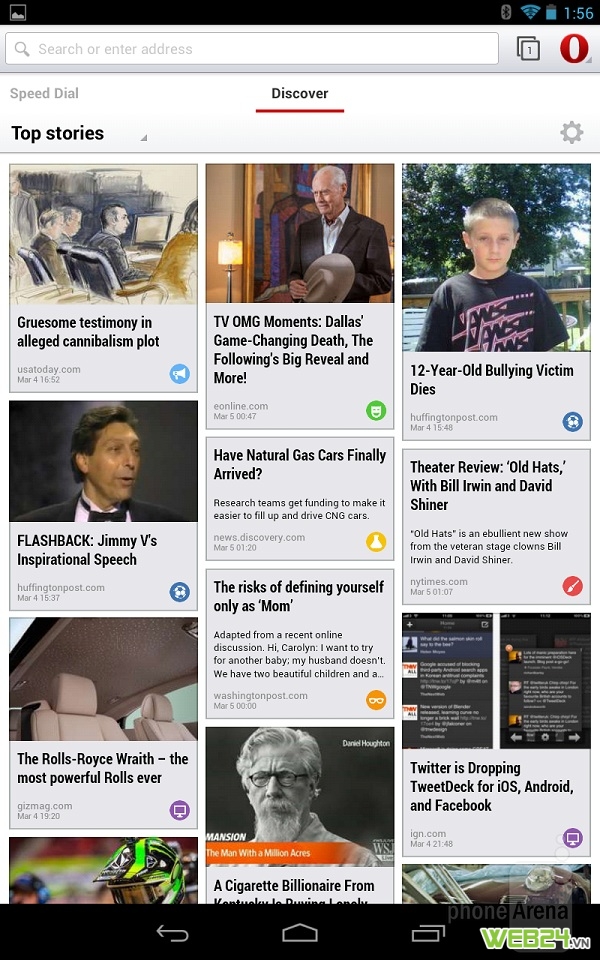Switch to the Speed Dial tab
This screenshot has height=960, width=600.
[x=44, y=93]
